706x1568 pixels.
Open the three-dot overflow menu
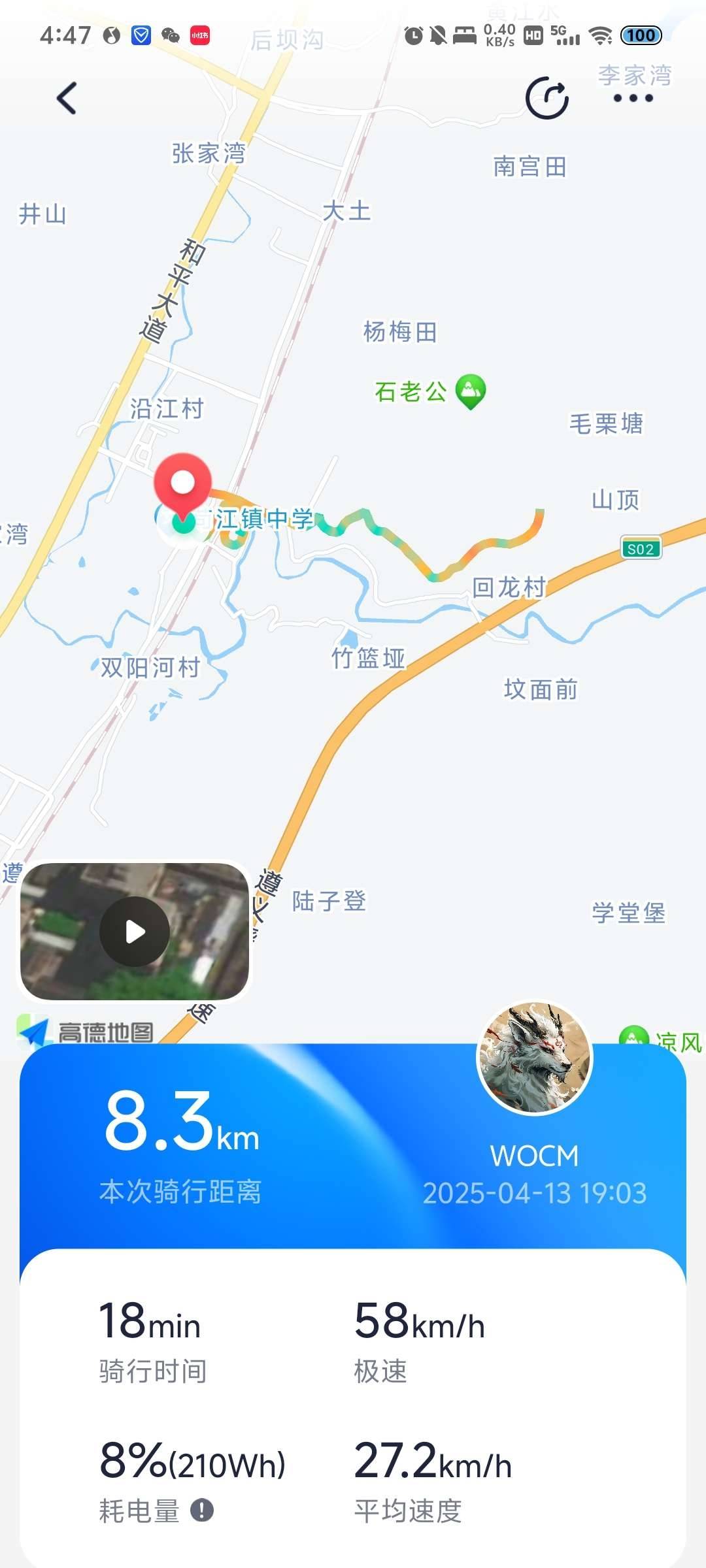tap(633, 99)
